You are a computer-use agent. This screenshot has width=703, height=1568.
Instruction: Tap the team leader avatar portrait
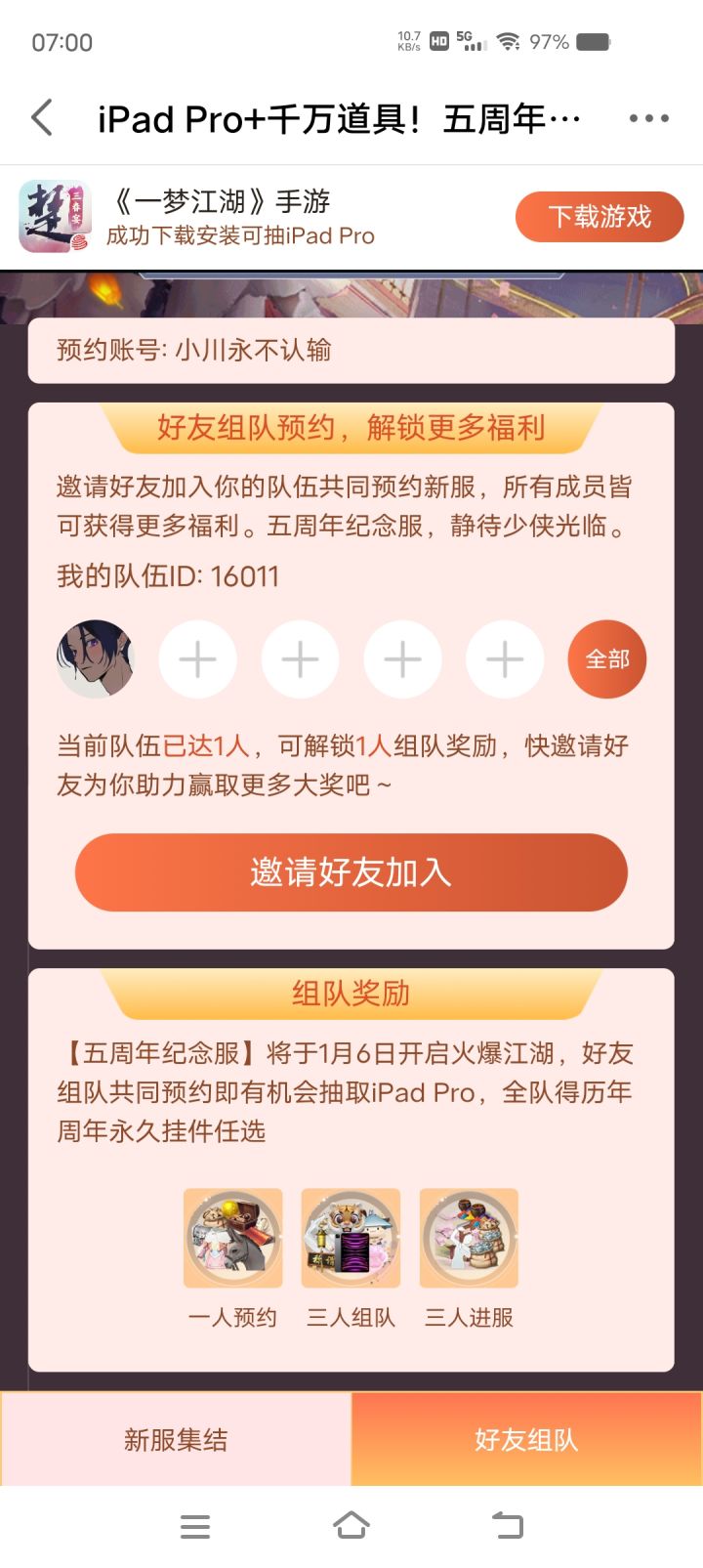coord(96,659)
